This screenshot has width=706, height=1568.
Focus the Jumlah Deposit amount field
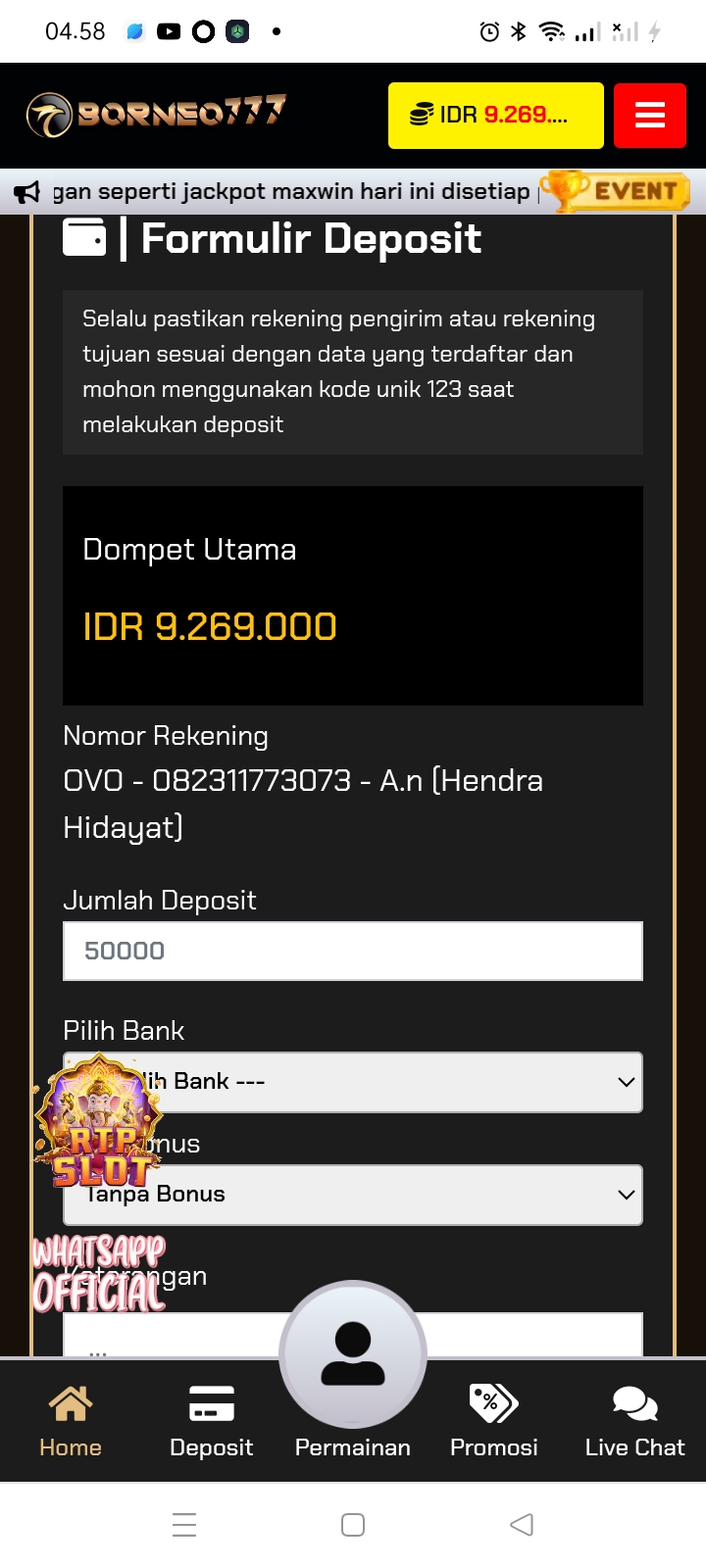pyautogui.click(x=353, y=951)
